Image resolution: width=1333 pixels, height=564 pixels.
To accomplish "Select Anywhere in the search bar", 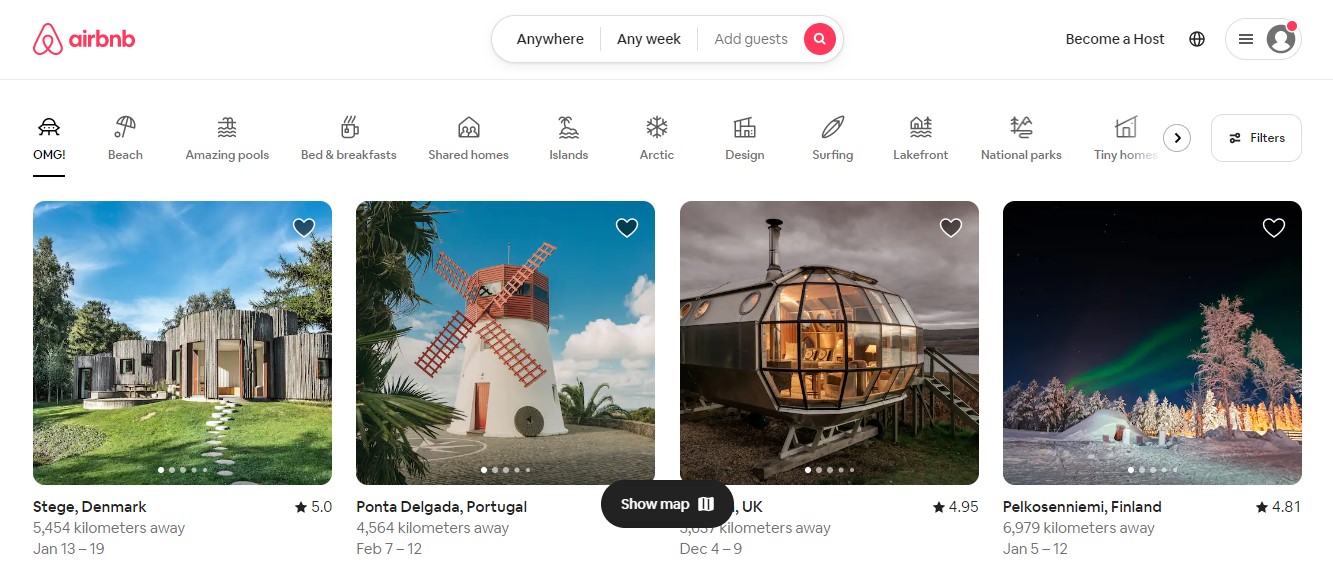I will pos(550,39).
